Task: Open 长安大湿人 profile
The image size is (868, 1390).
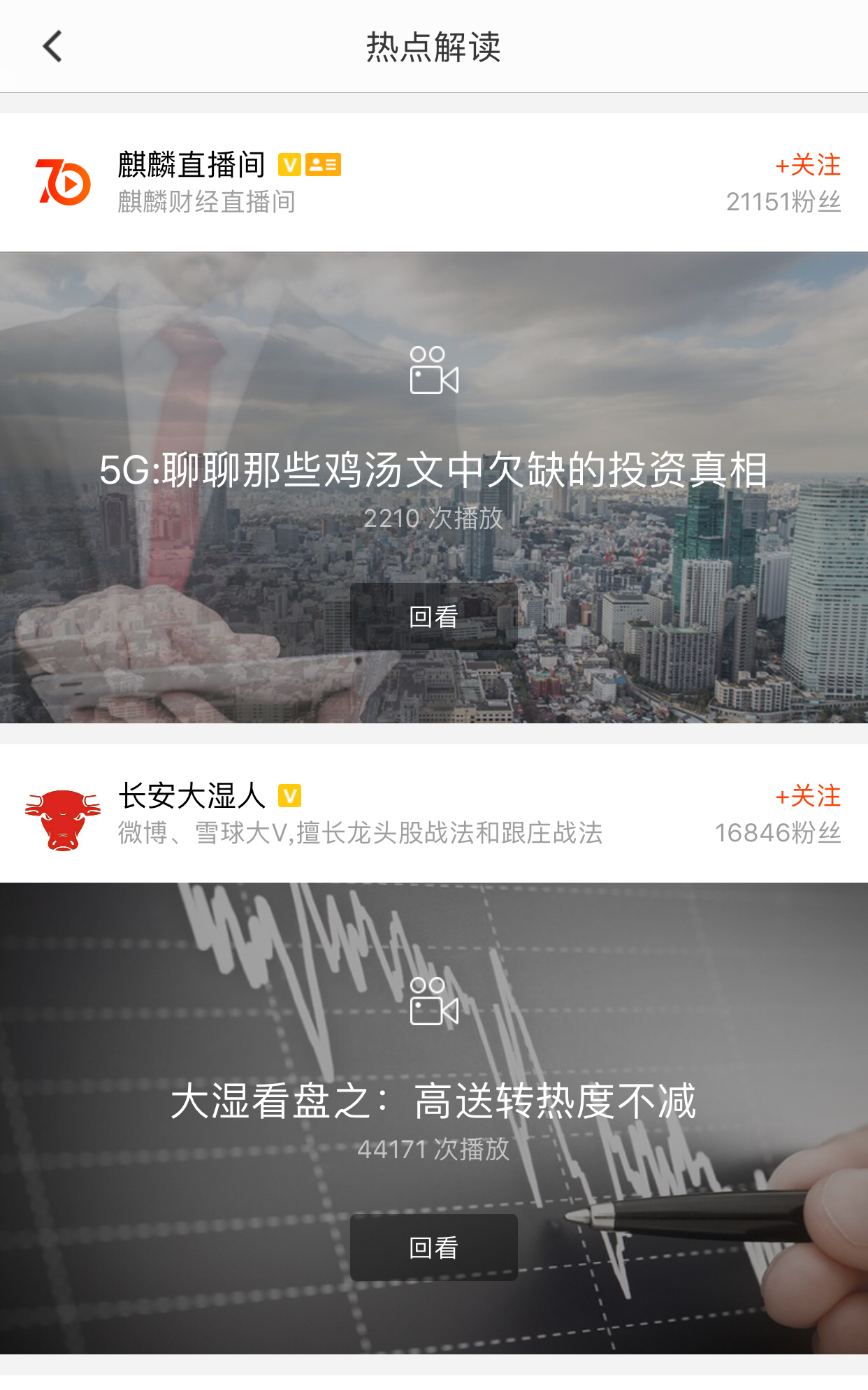Action: pyautogui.click(x=191, y=797)
